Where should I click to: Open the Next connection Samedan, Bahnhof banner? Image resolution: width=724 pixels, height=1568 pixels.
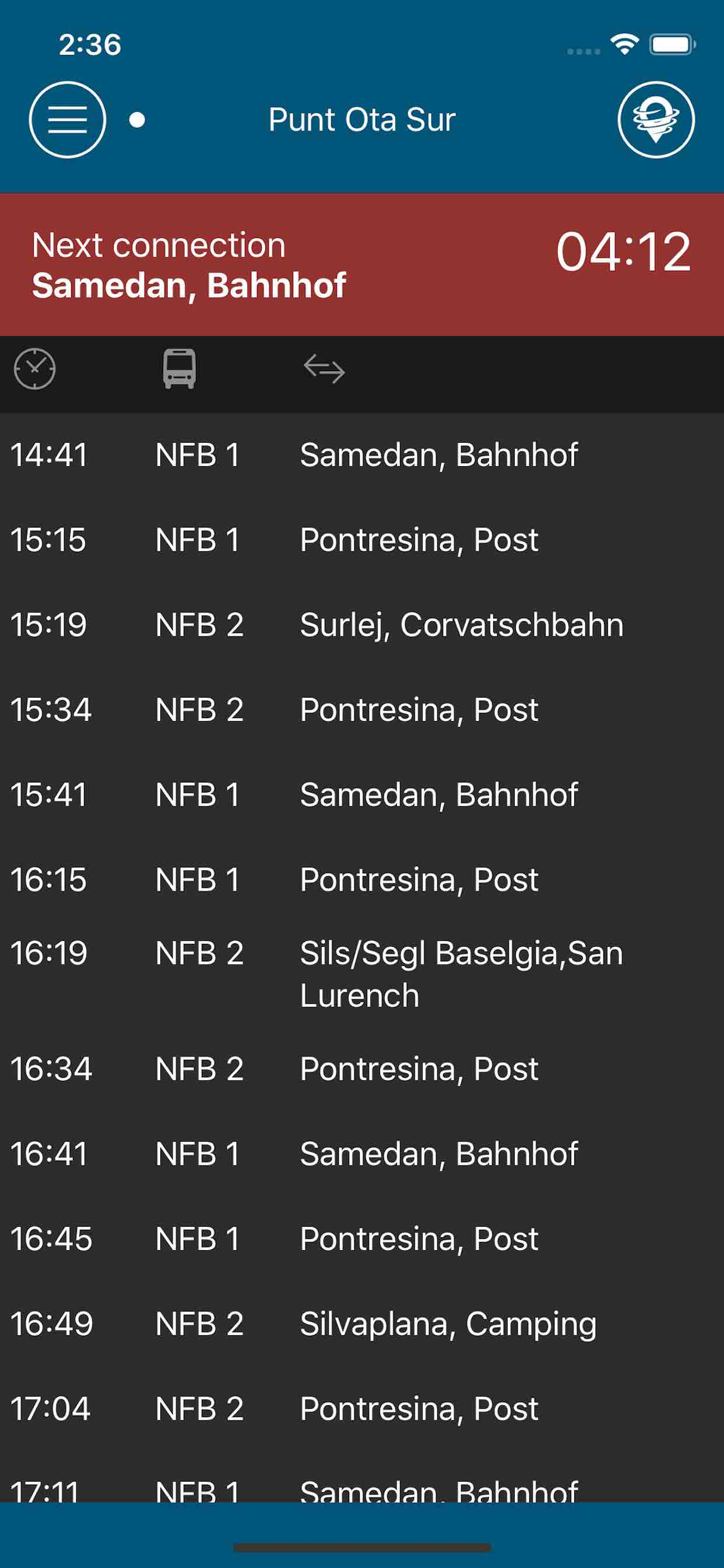click(362, 265)
